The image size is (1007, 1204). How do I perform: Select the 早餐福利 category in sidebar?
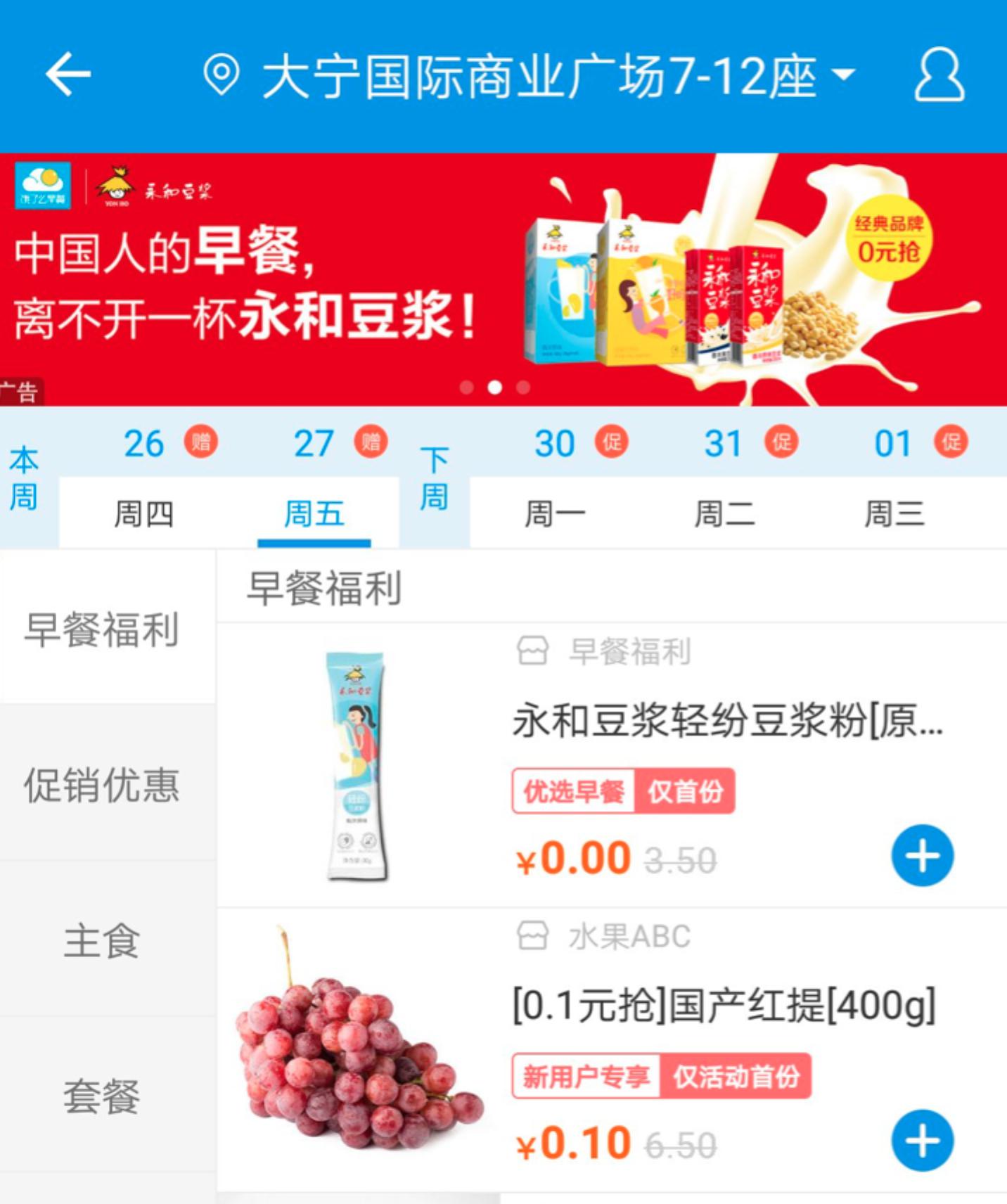coord(102,629)
